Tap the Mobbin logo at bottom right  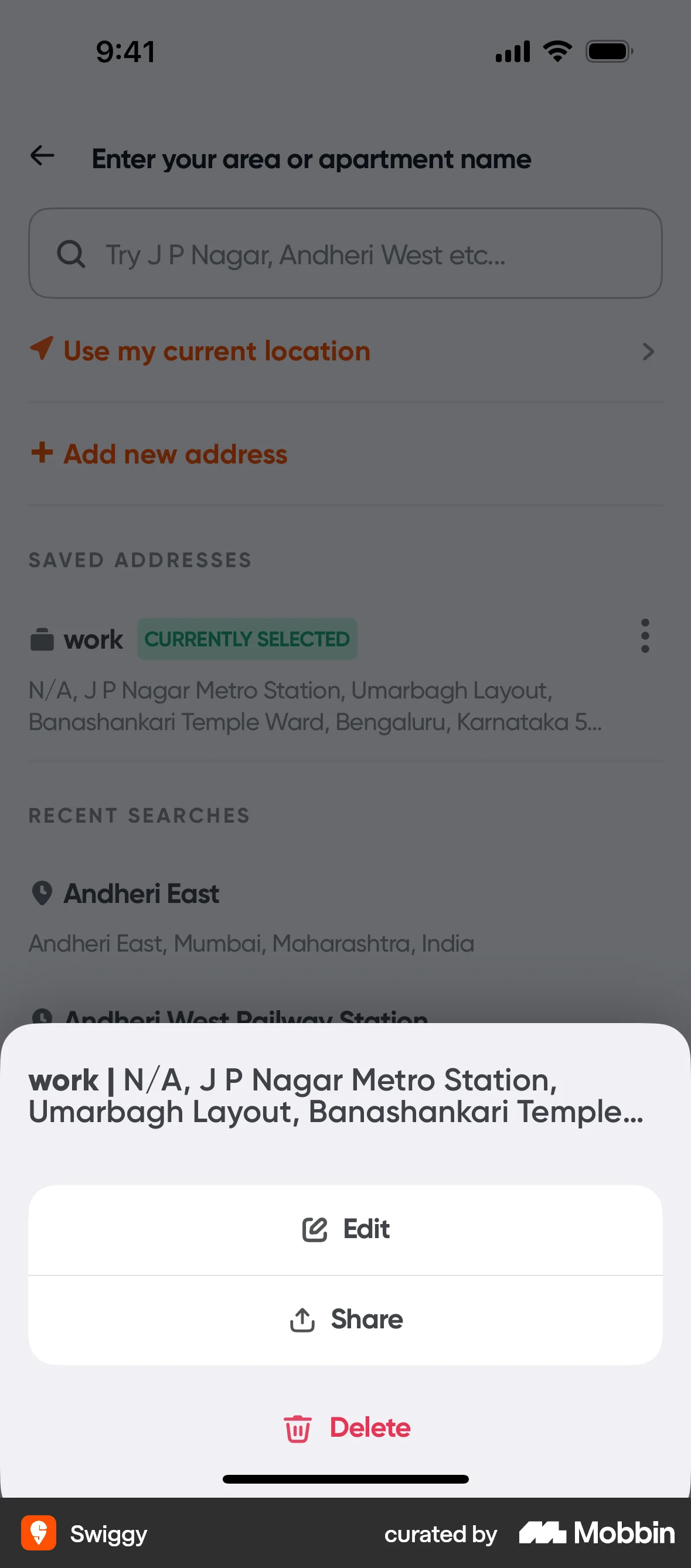(x=594, y=1533)
